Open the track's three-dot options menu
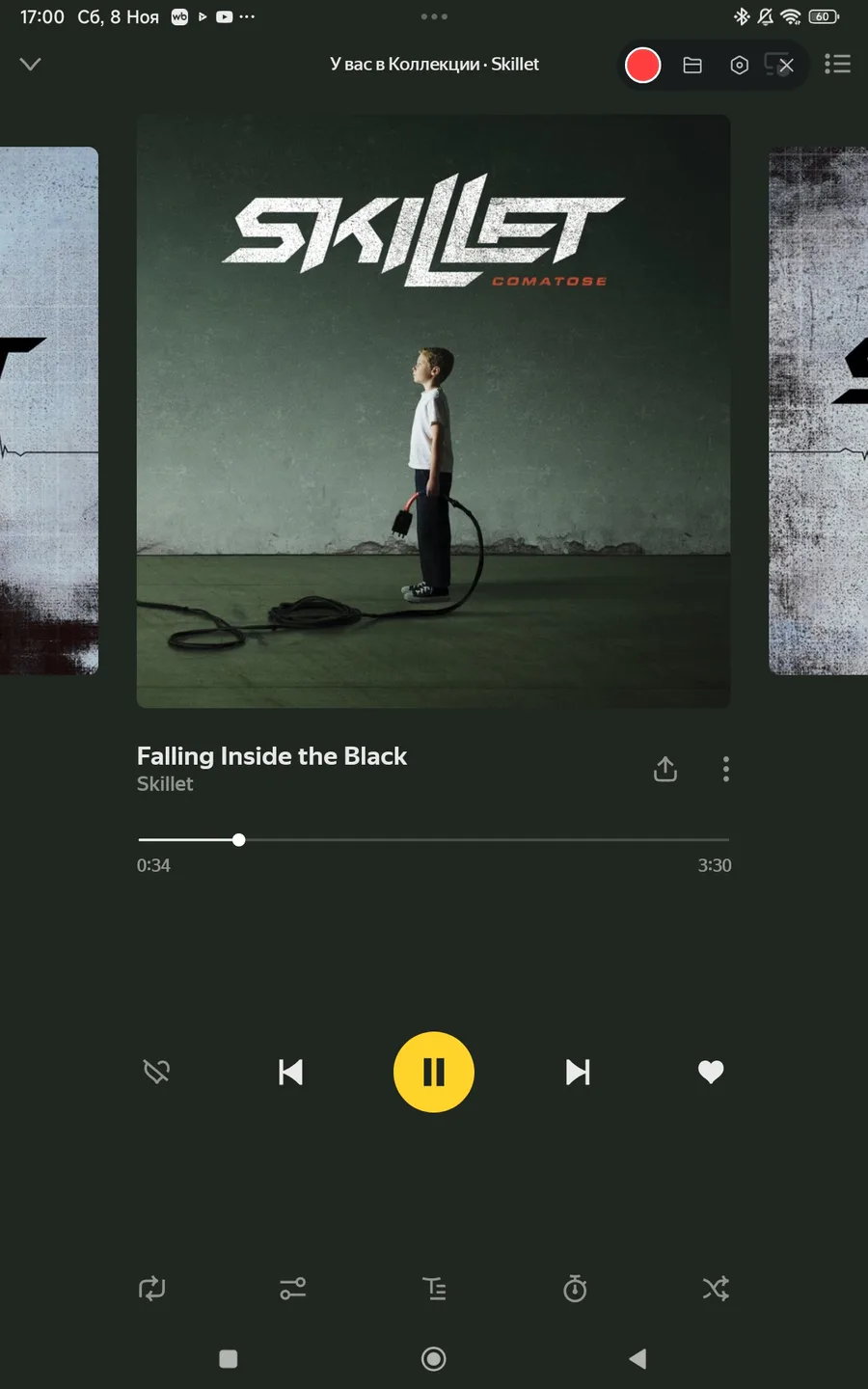Screen dimensions: 868x1389 [726, 769]
